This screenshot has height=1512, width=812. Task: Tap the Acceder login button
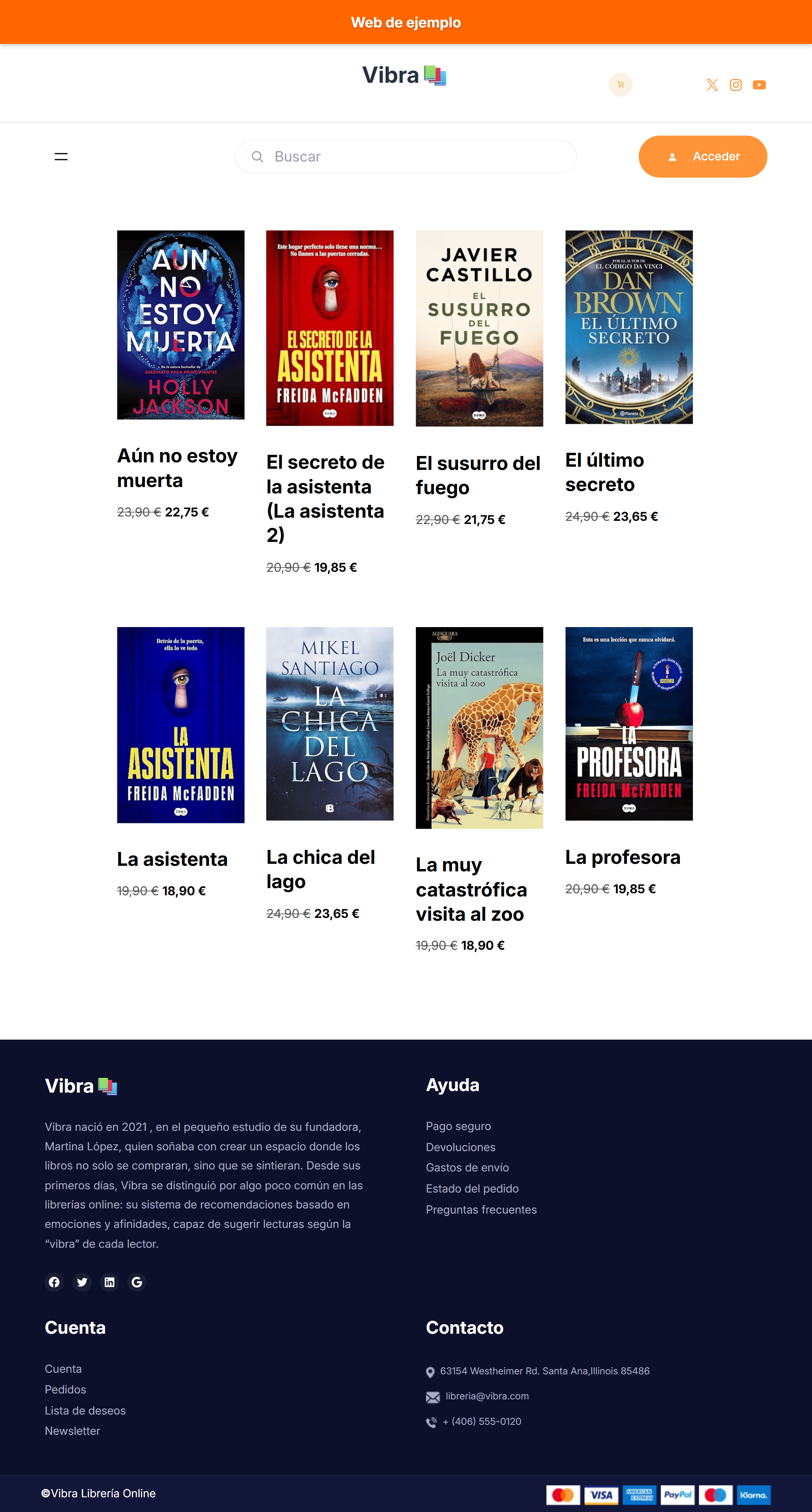[702, 157]
